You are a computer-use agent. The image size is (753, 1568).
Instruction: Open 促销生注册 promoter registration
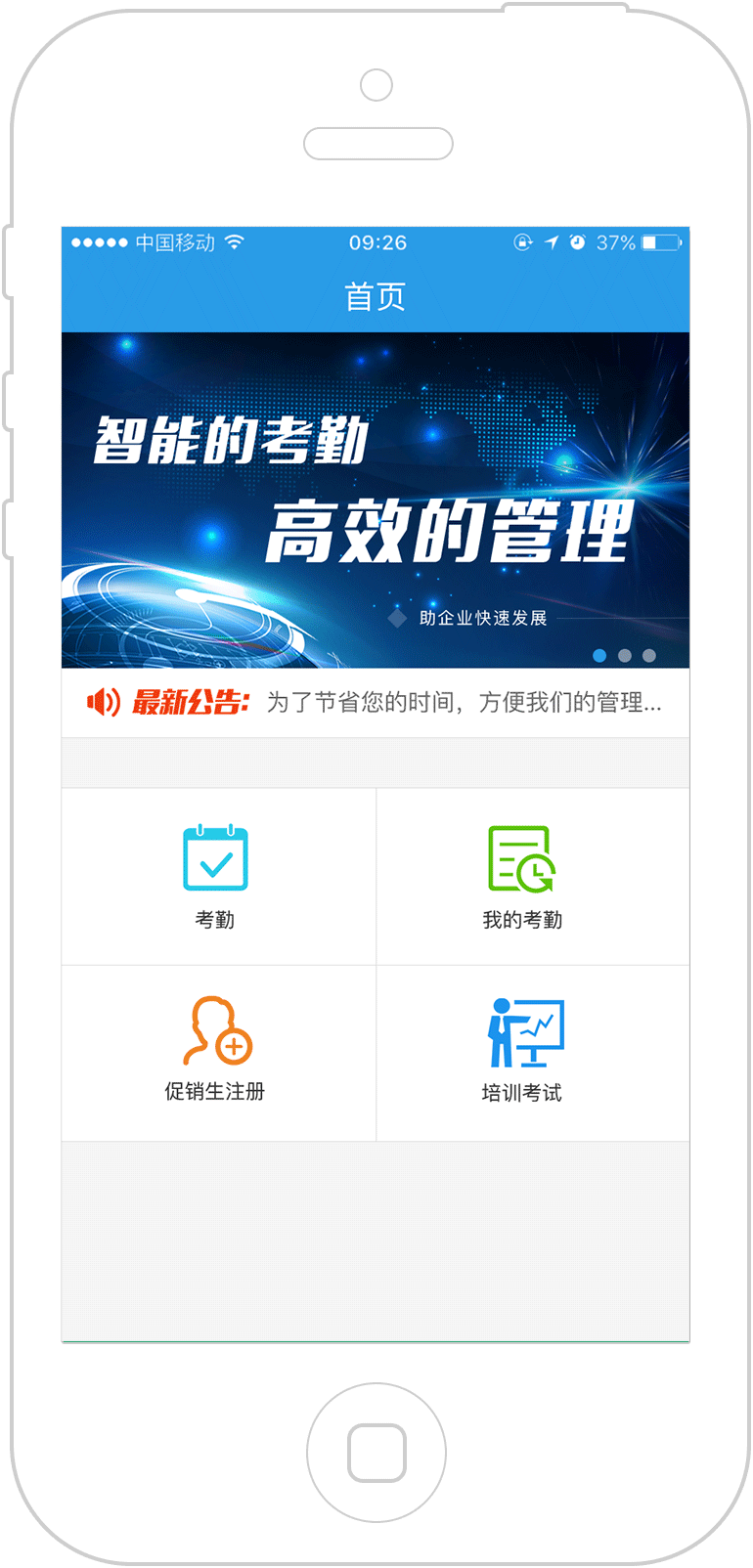(218, 1053)
